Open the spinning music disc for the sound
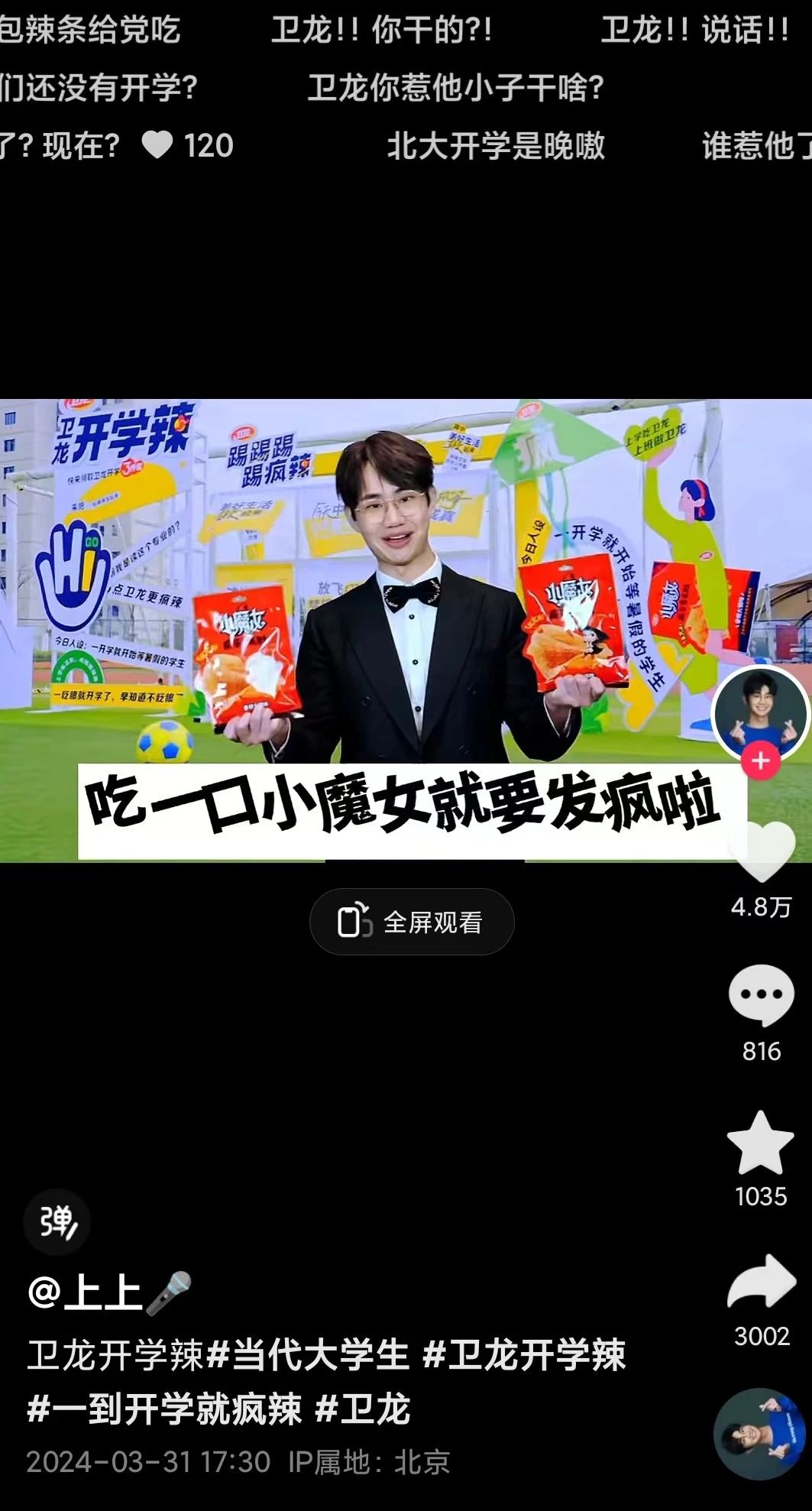 pos(760,1435)
